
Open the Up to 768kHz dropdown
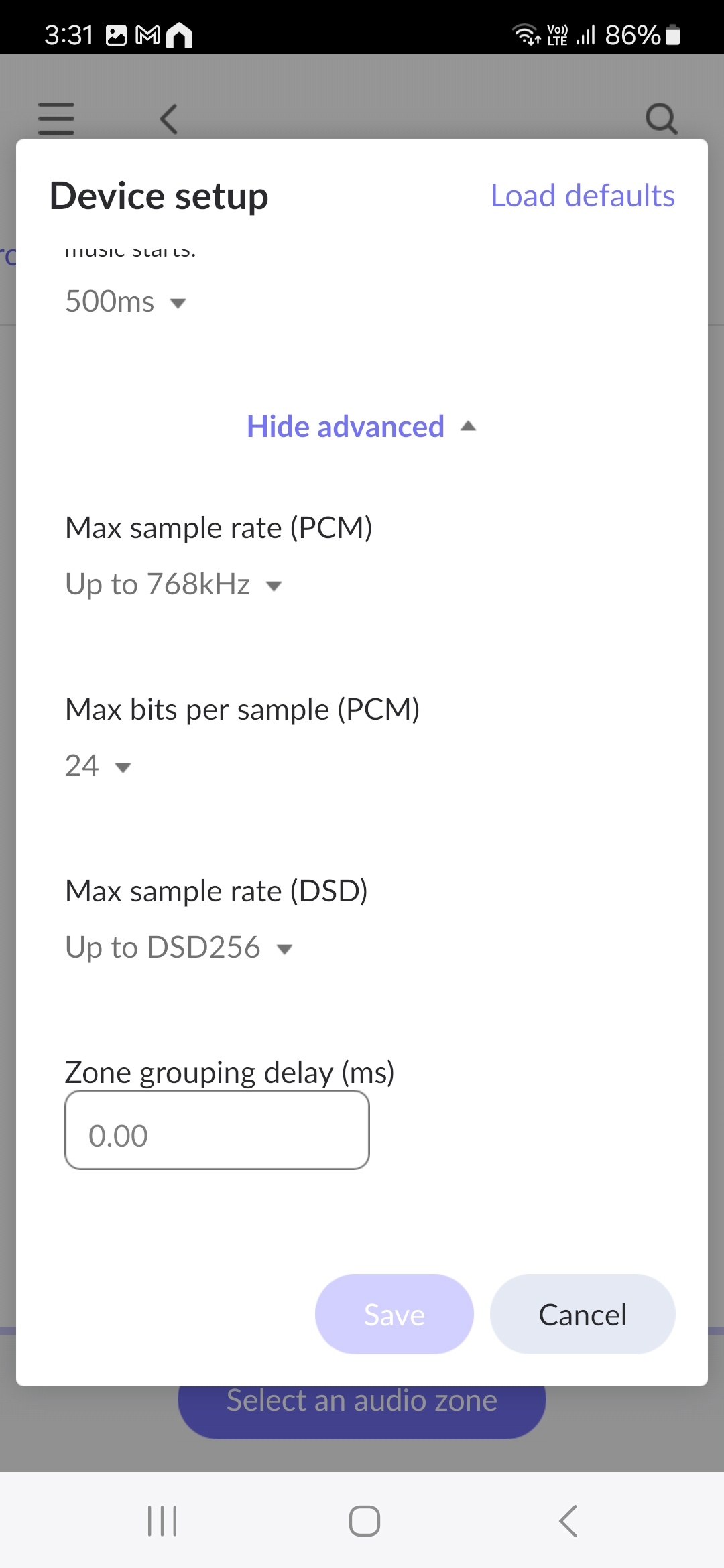click(x=174, y=585)
